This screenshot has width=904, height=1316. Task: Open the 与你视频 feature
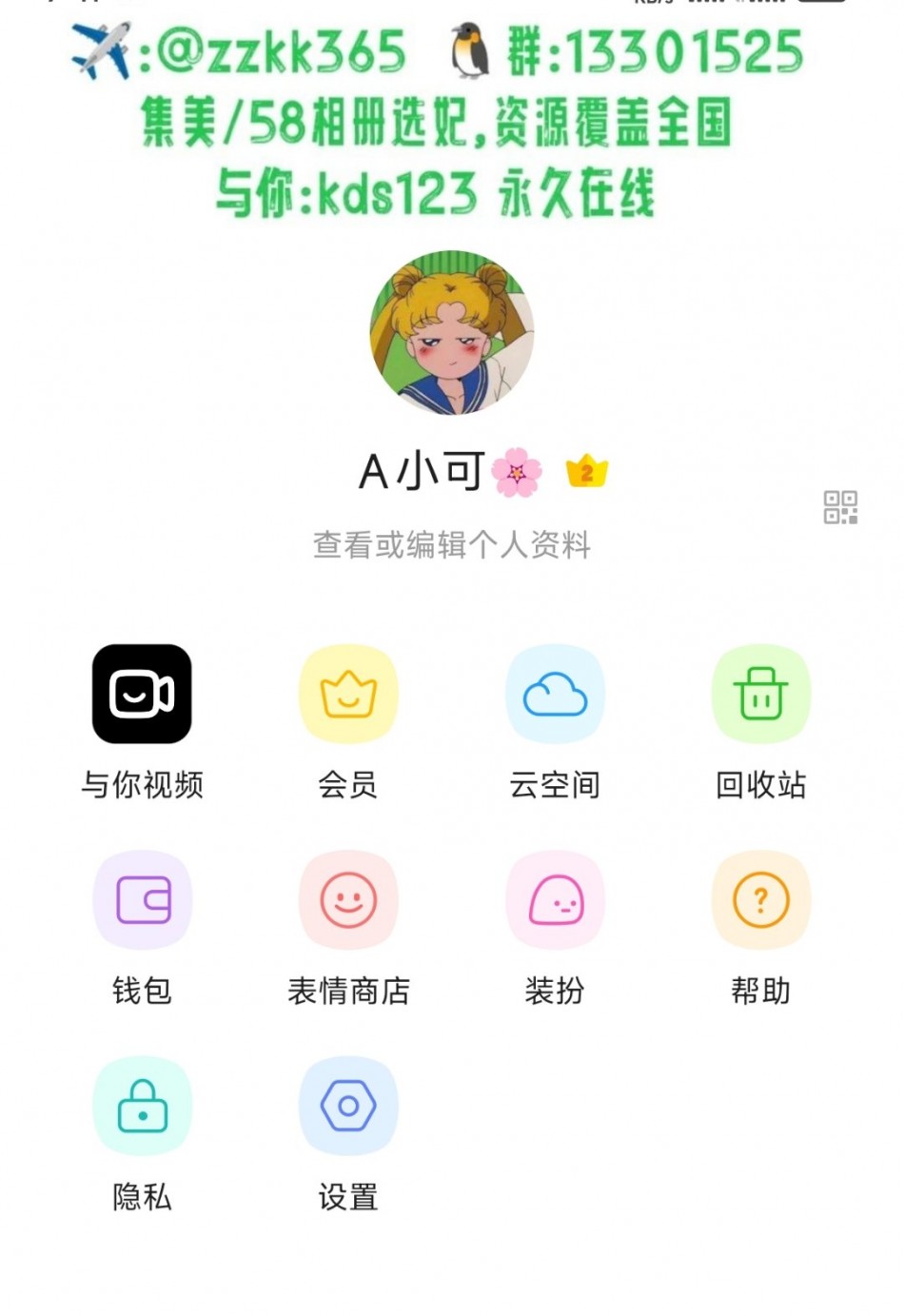[x=142, y=695]
